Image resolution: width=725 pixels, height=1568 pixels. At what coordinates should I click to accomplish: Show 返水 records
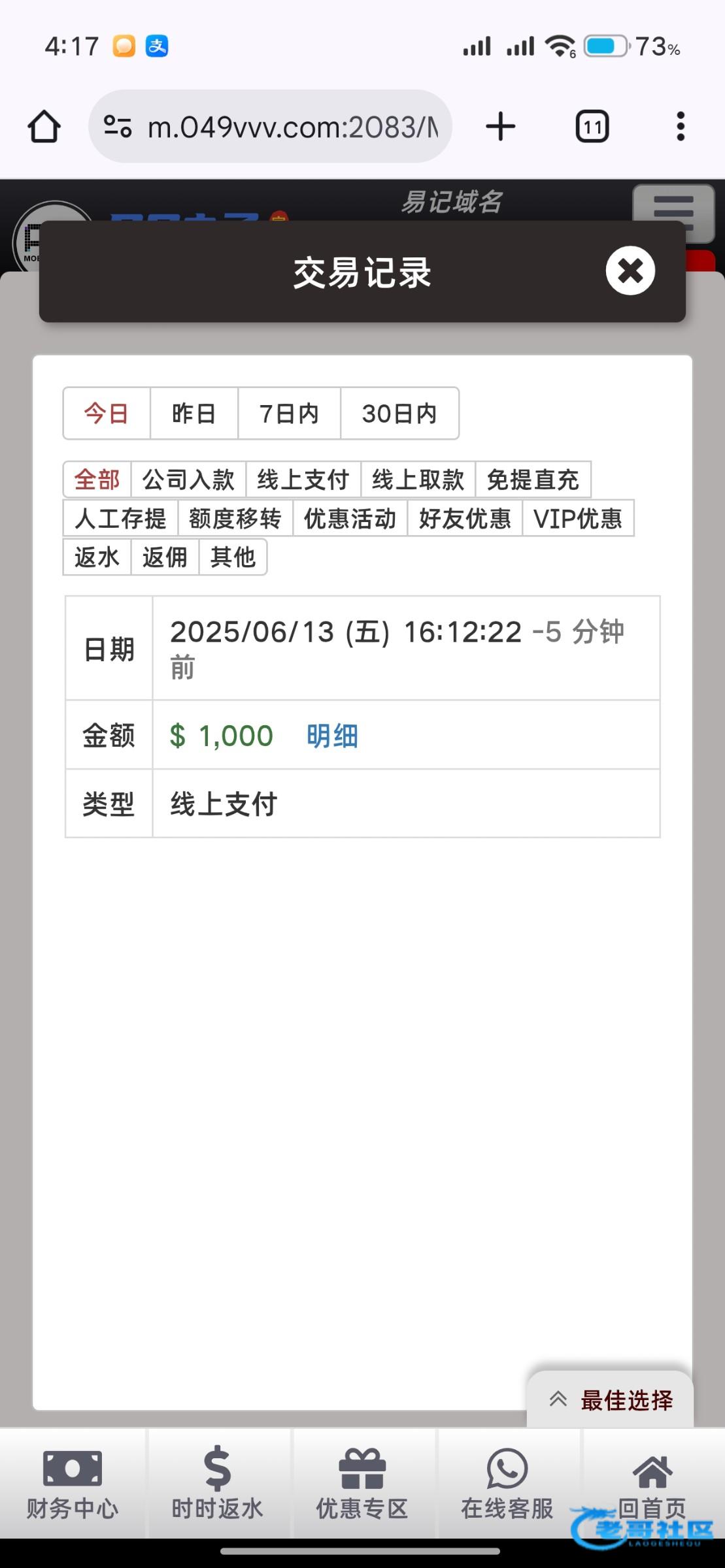click(x=97, y=557)
